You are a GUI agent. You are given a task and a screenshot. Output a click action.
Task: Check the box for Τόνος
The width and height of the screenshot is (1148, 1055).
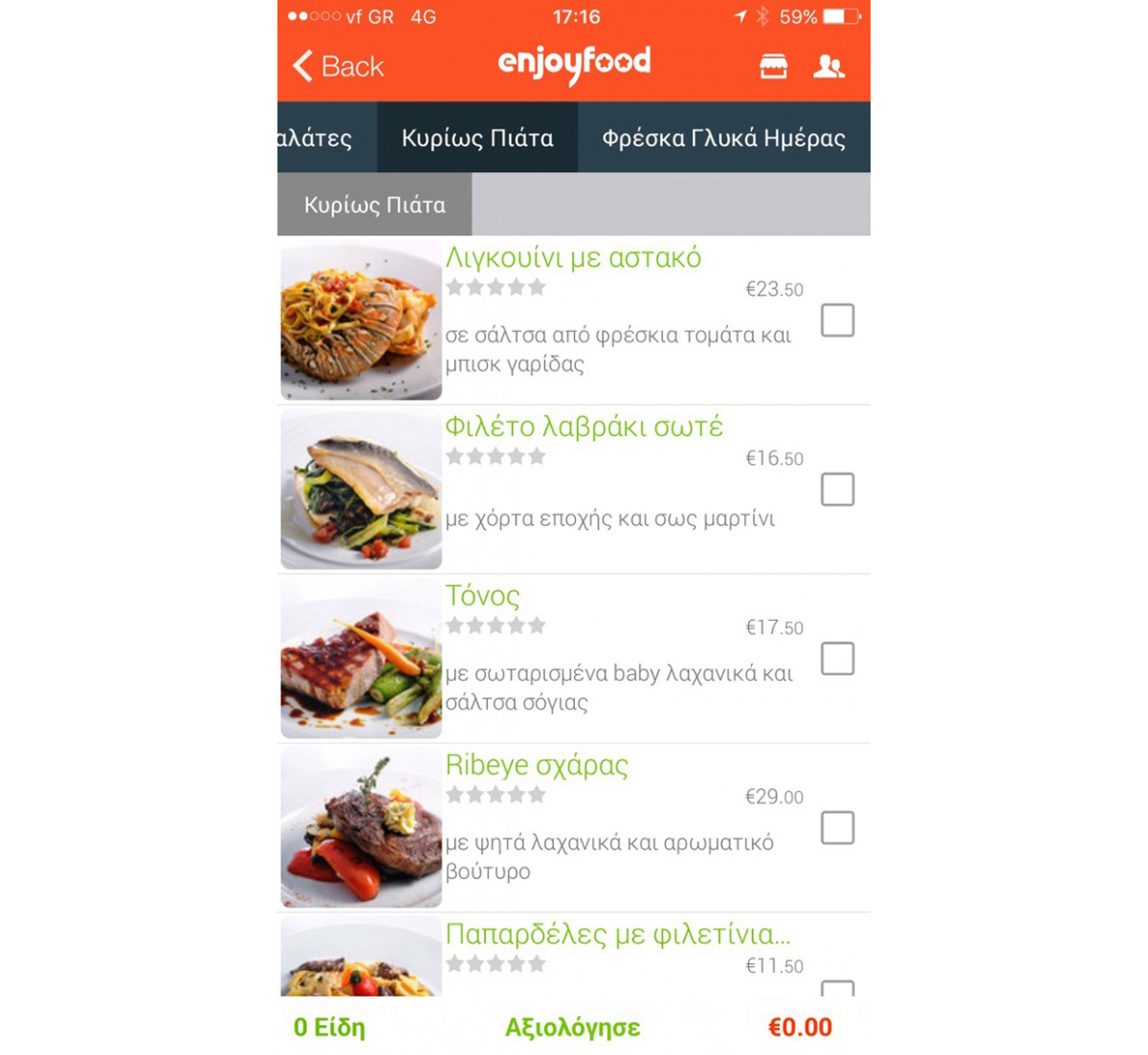click(837, 659)
